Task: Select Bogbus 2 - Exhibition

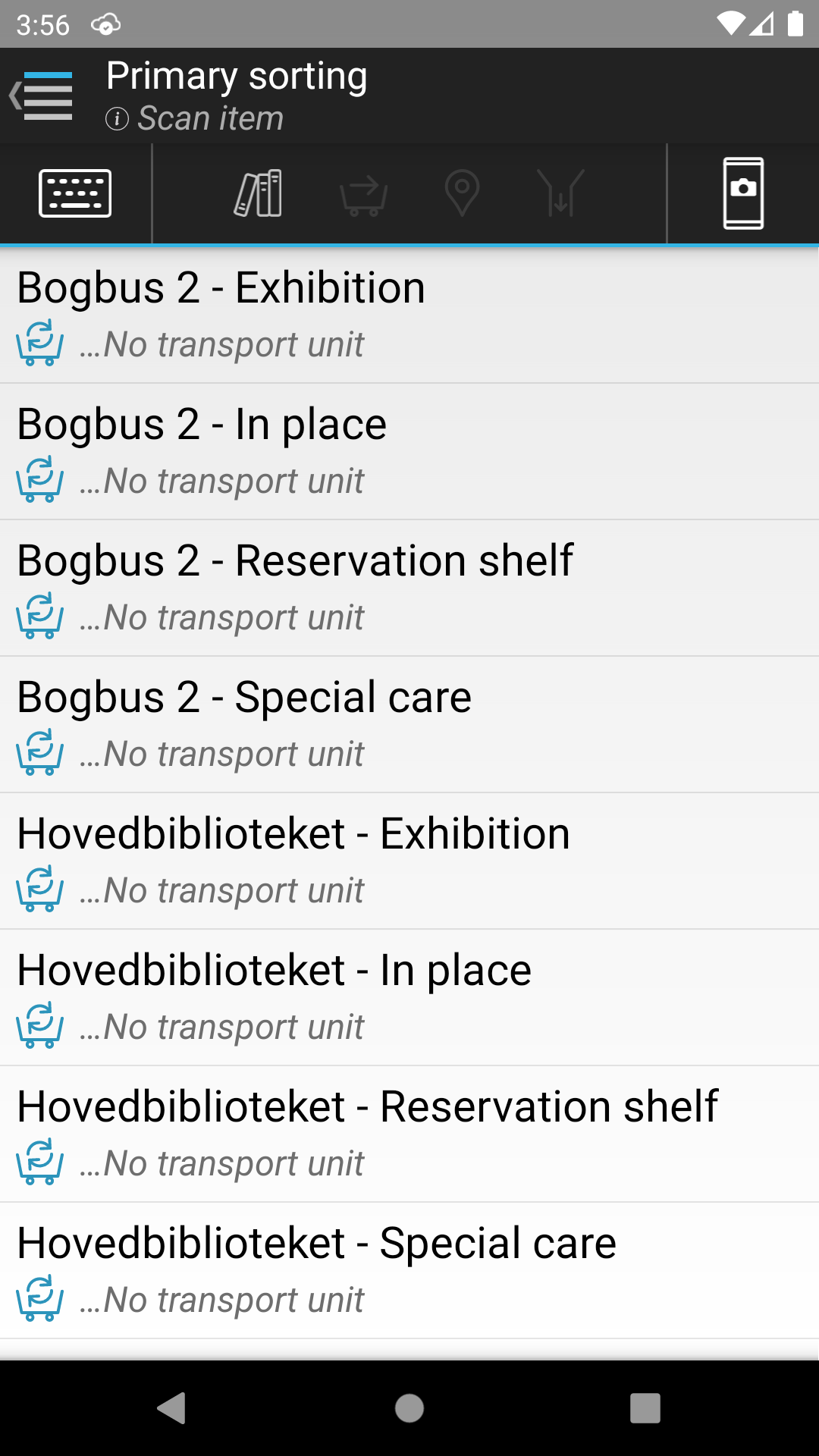Action: coord(409,315)
